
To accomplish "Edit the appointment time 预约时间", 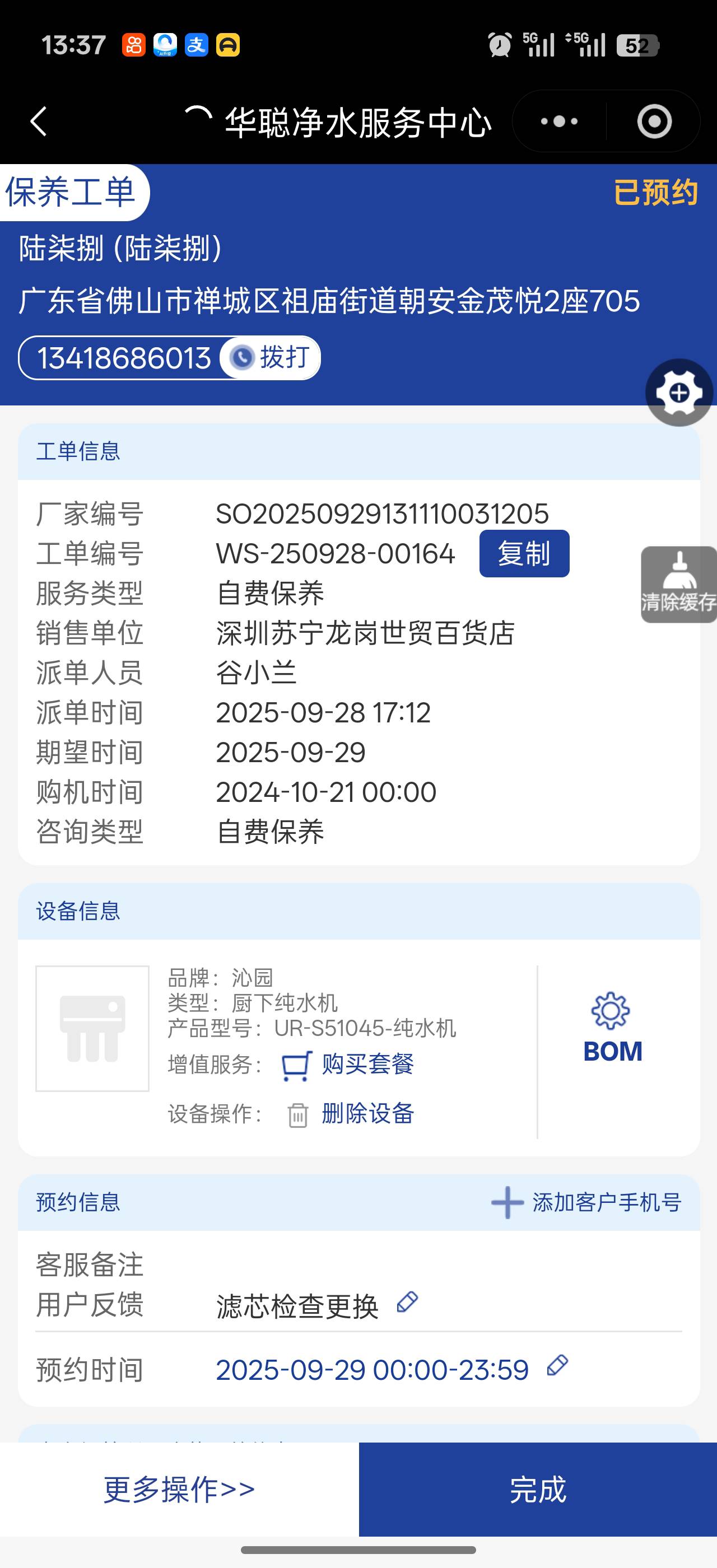I will pyautogui.click(x=557, y=1365).
